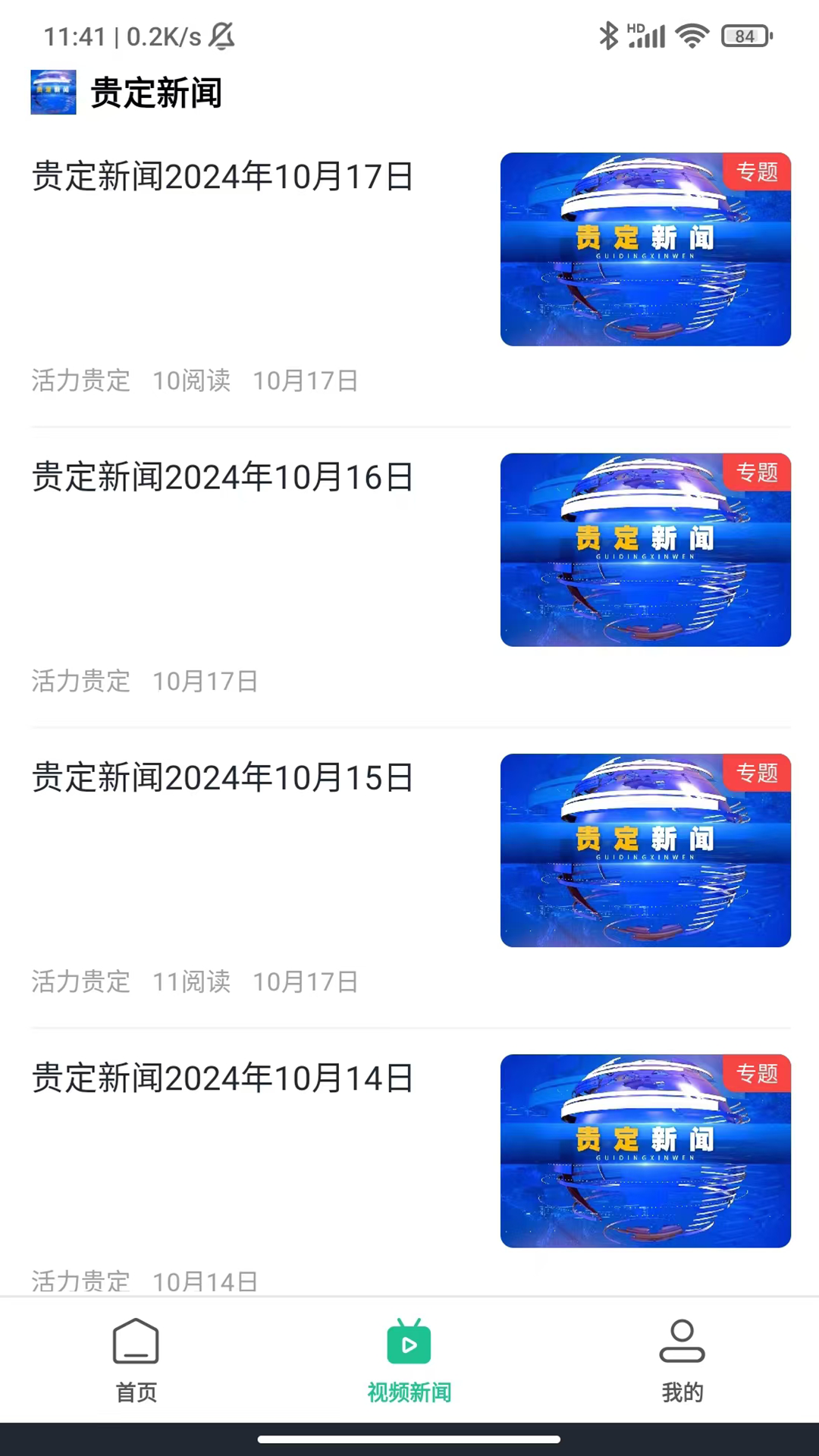The width and height of the screenshot is (819, 1456).
Task: Tap the 专题 badge on October 16 video
Action: point(757,472)
